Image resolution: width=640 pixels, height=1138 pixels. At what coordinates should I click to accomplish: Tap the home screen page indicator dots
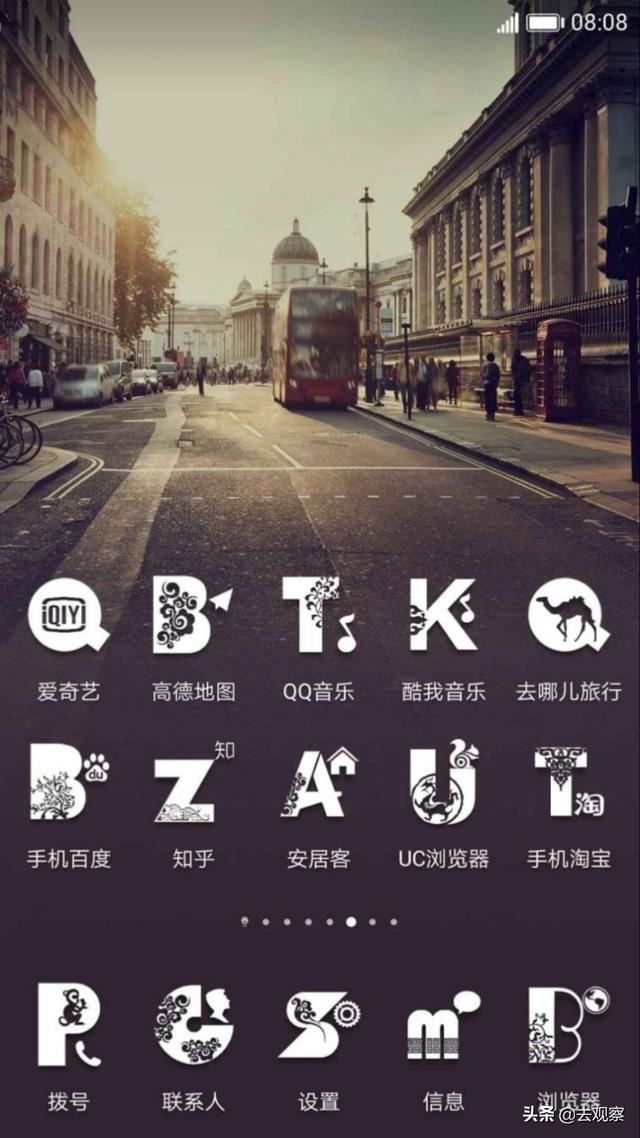[320, 922]
